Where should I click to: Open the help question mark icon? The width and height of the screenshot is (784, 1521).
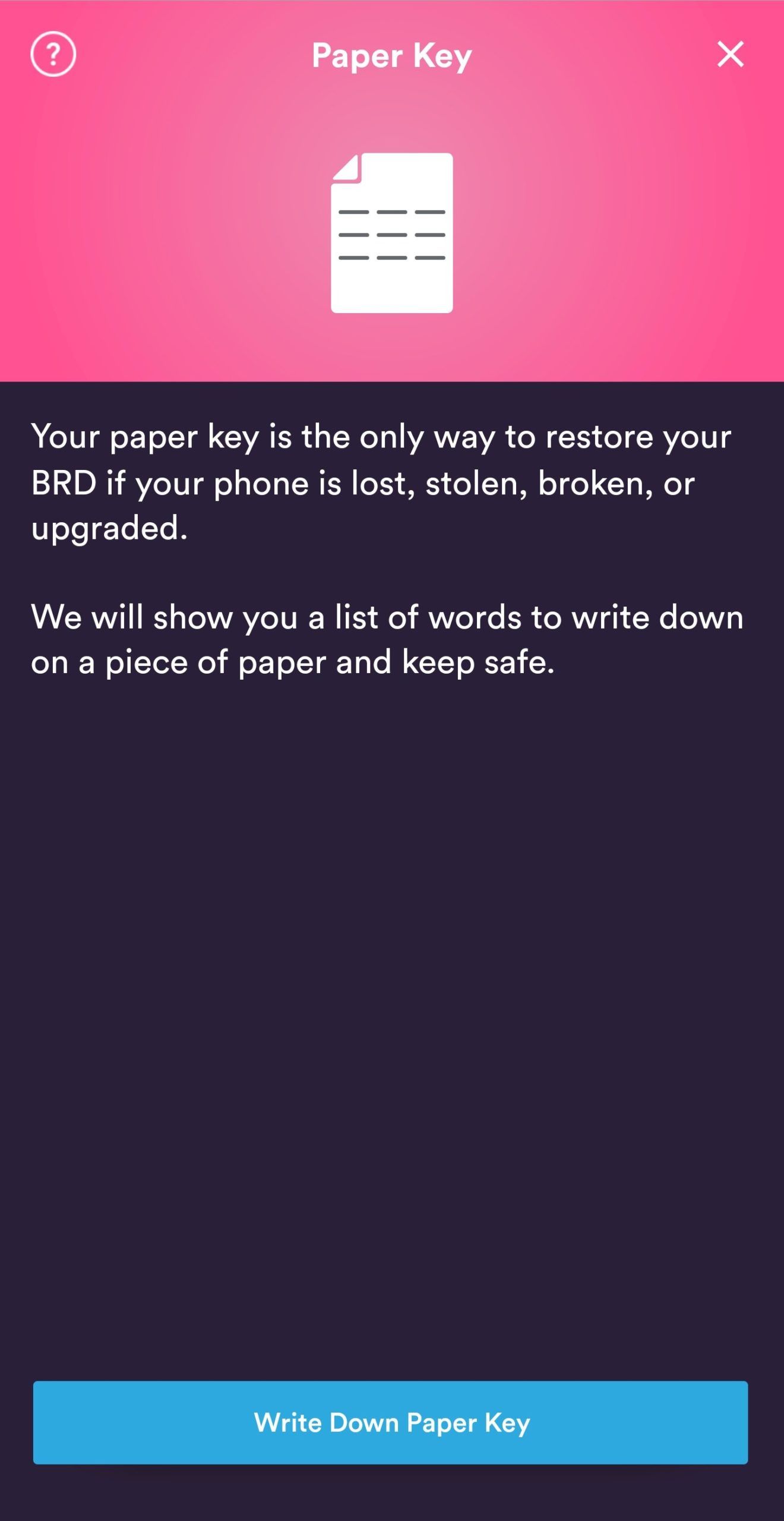coord(53,55)
